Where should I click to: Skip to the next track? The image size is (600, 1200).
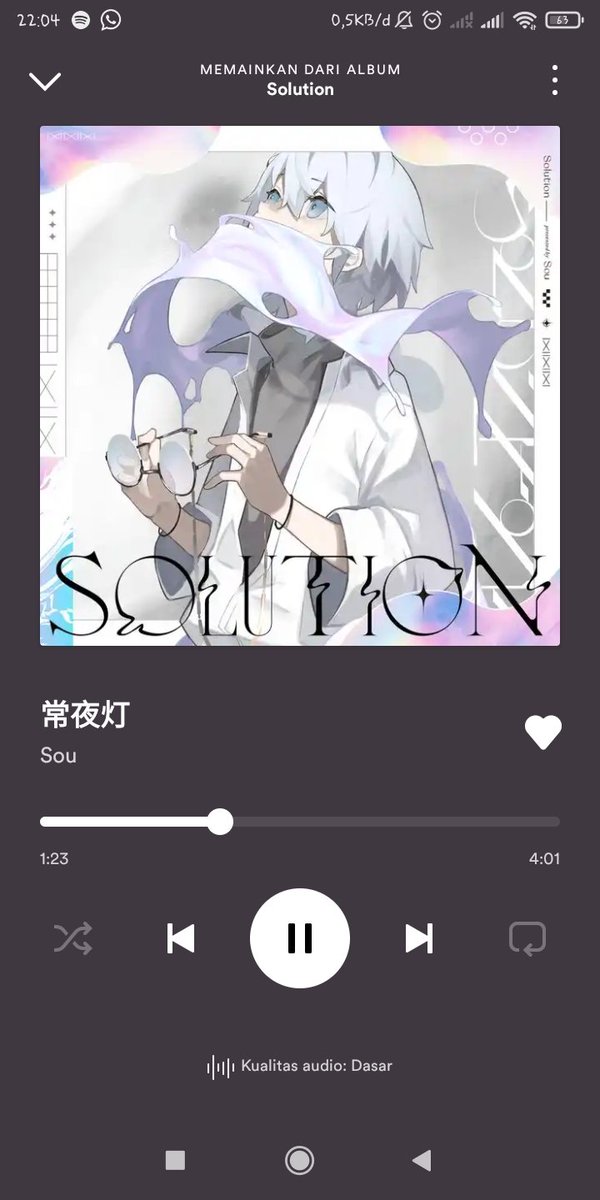[419, 939]
